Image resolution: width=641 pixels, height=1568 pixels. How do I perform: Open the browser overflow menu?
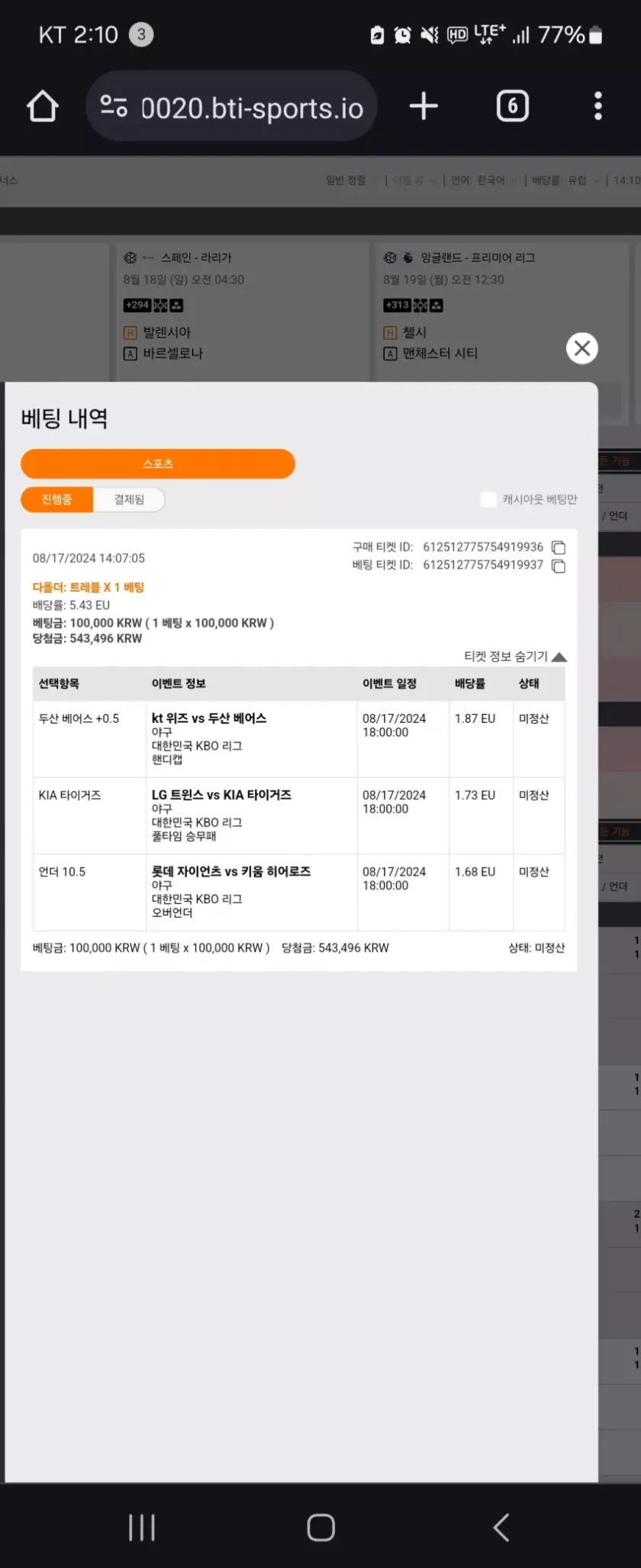pyautogui.click(x=598, y=106)
